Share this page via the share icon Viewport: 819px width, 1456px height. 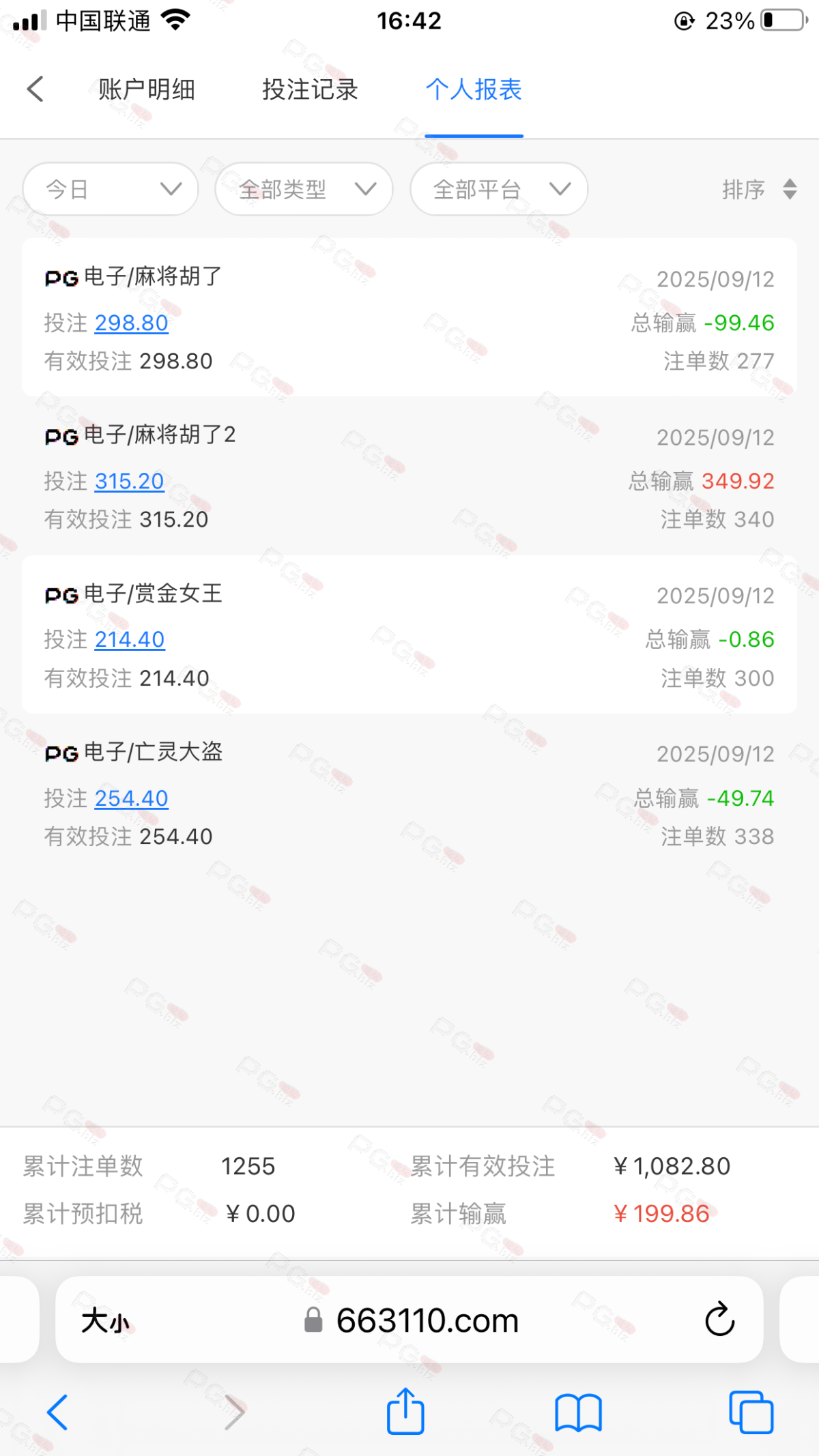pyautogui.click(x=405, y=1411)
